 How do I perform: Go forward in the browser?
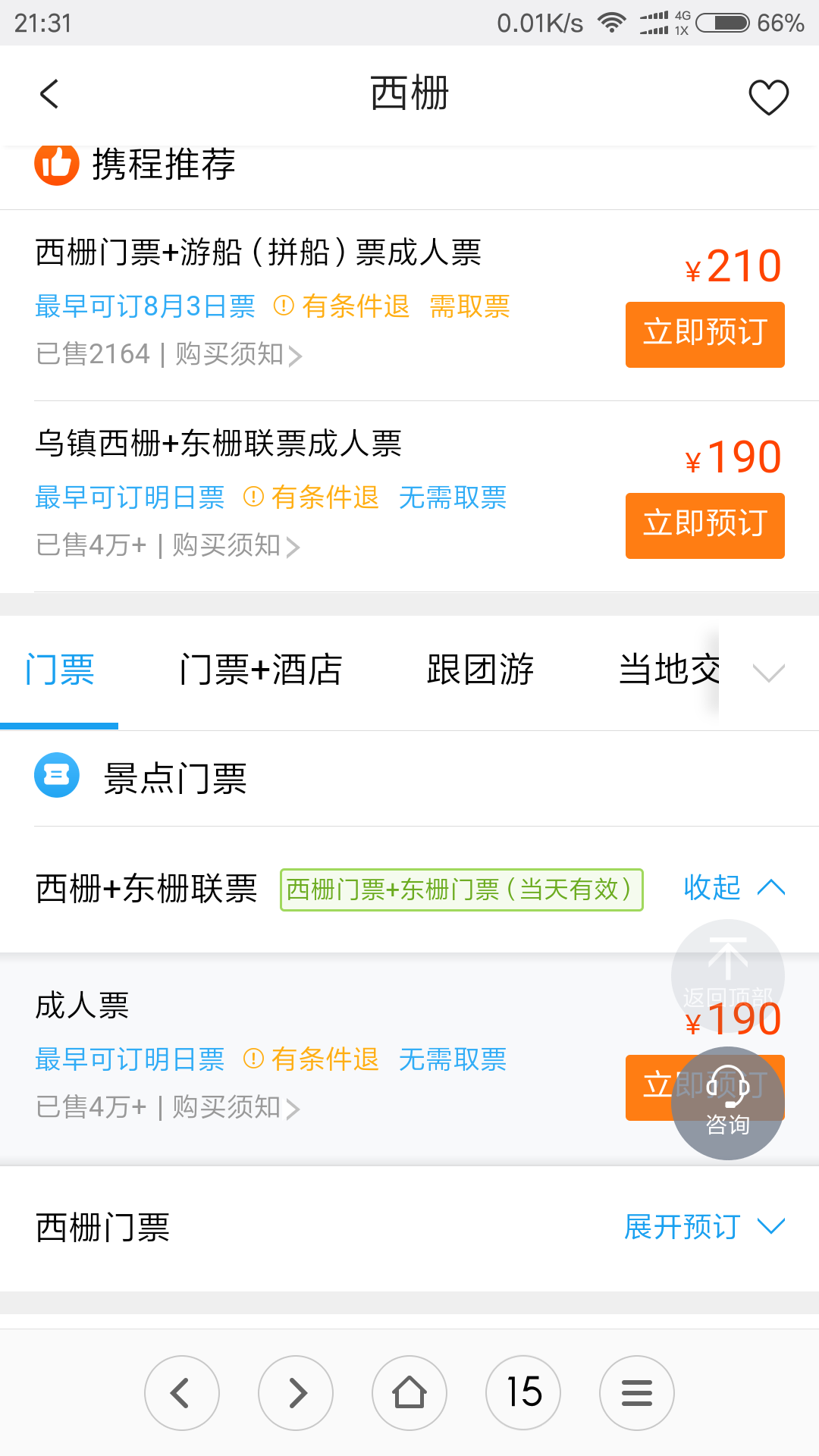[296, 1393]
